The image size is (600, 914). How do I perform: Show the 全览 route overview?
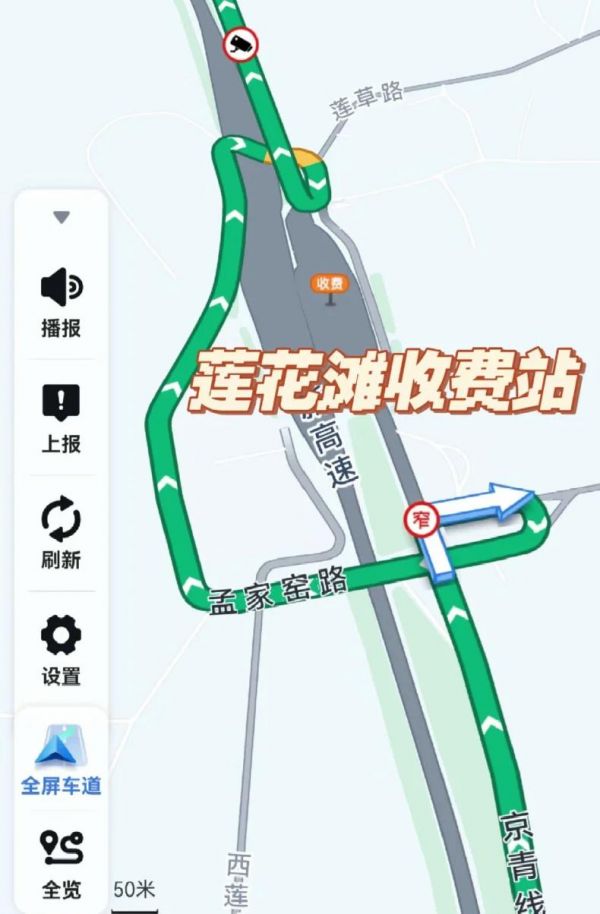click(x=61, y=861)
